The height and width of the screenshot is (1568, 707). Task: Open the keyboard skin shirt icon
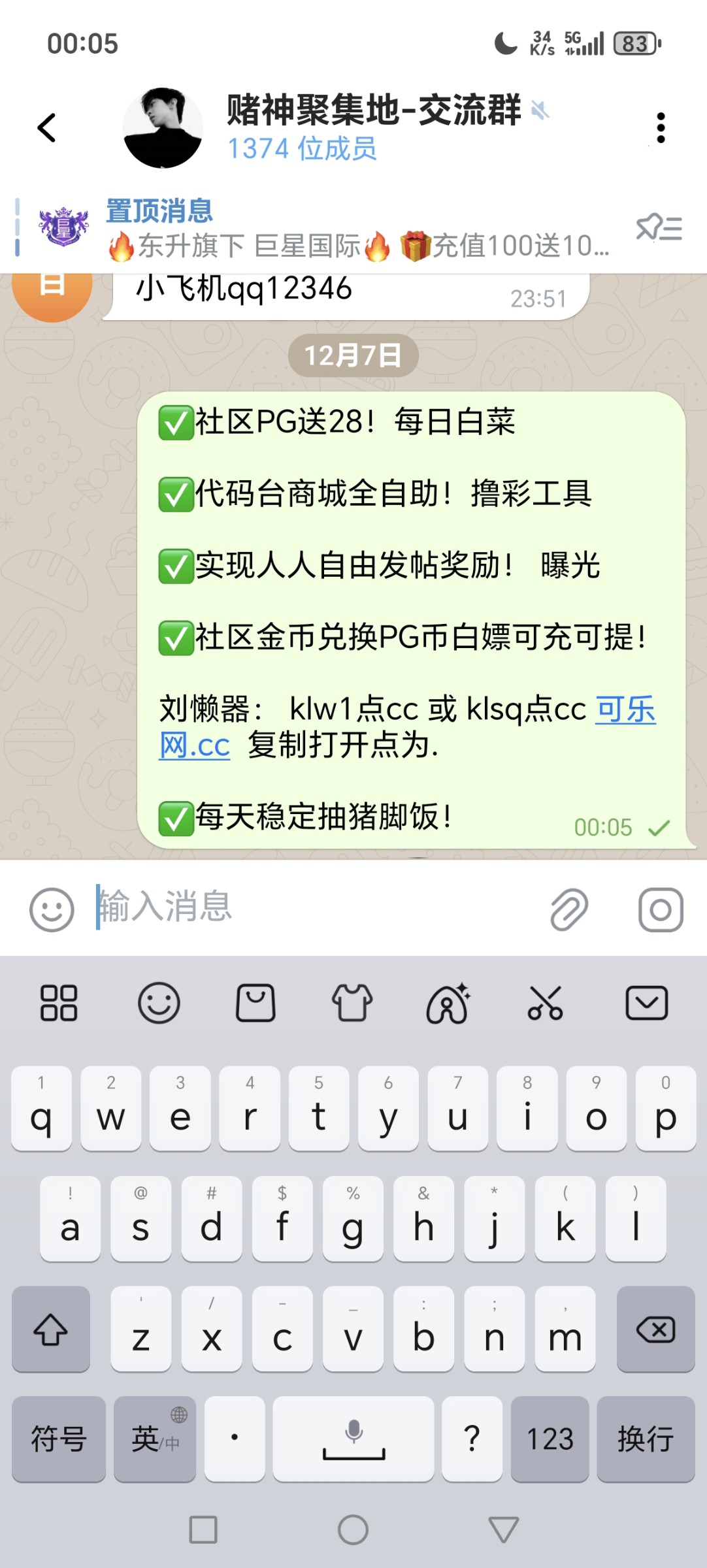pos(352,1003)
